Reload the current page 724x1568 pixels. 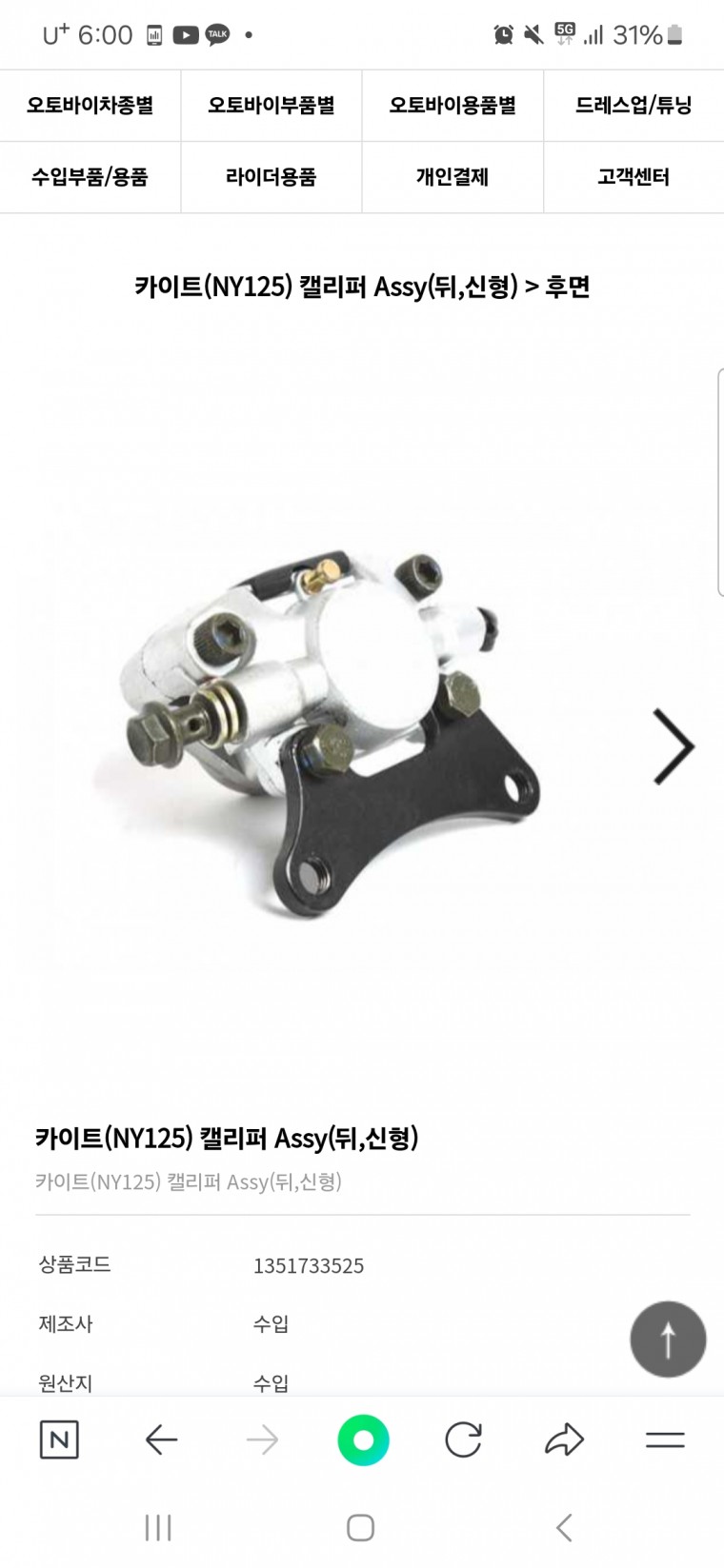pyautogui.click(x=464, y=1439)
